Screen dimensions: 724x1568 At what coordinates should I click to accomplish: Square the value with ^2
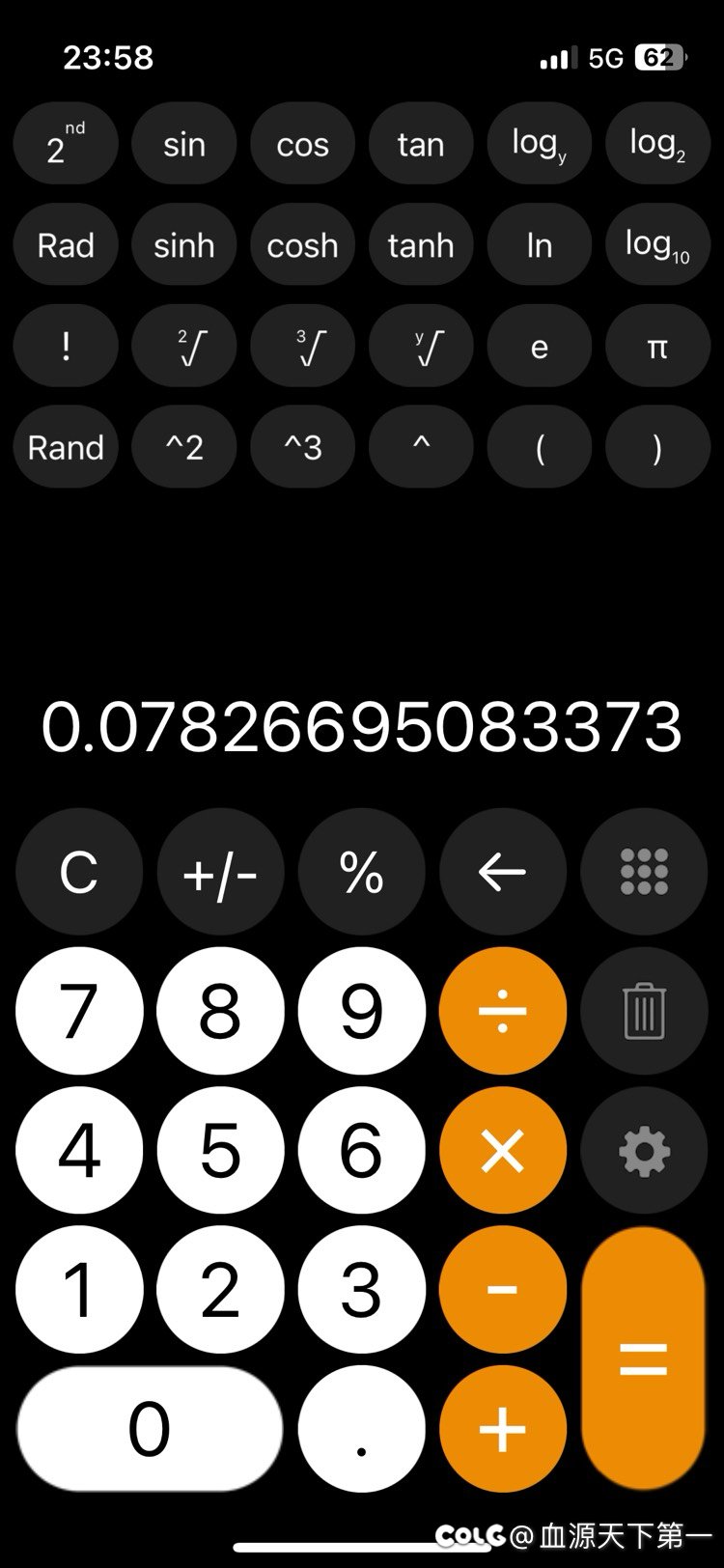183,447
